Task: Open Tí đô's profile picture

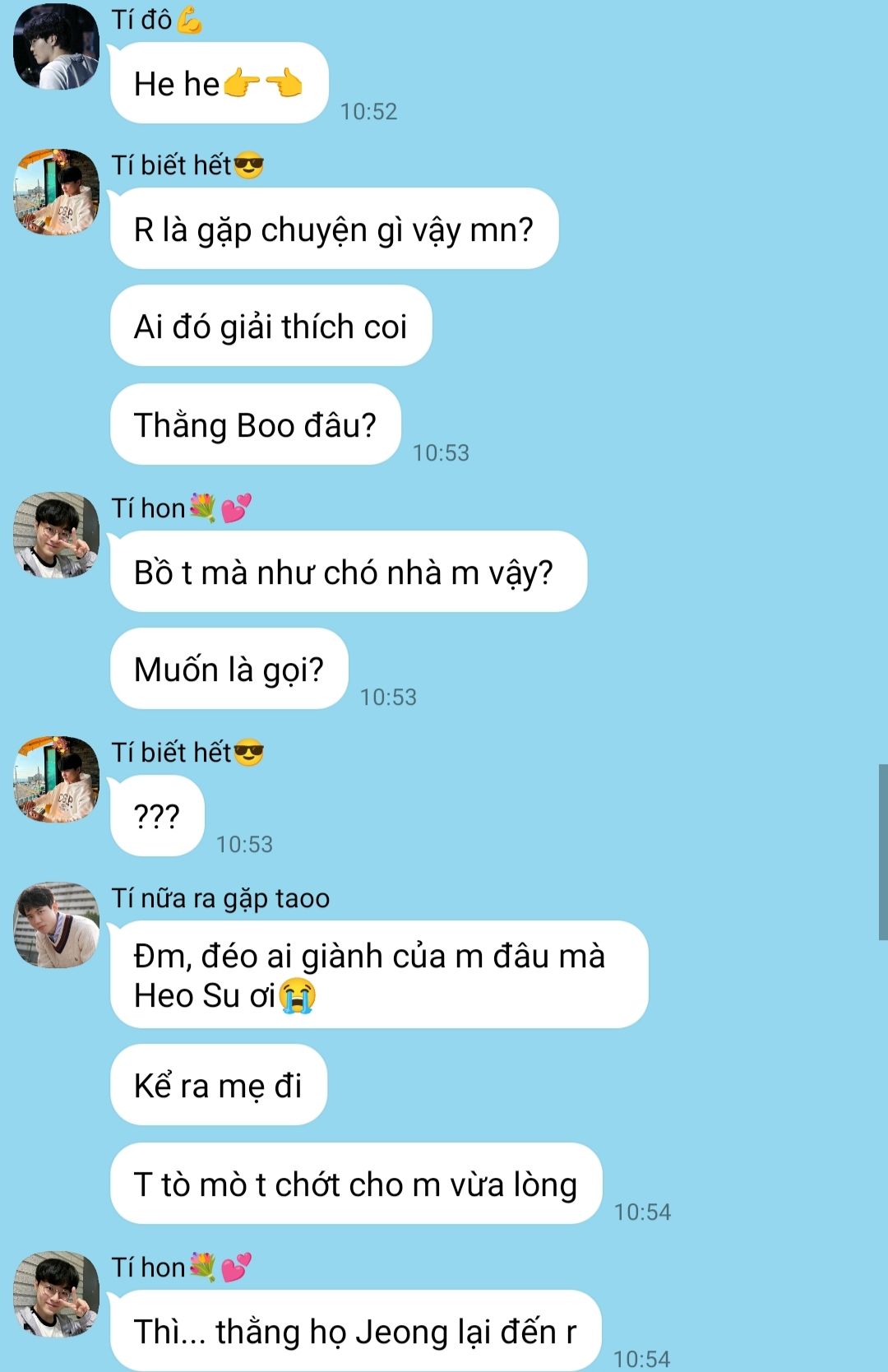Action: [x=56, y=47]
